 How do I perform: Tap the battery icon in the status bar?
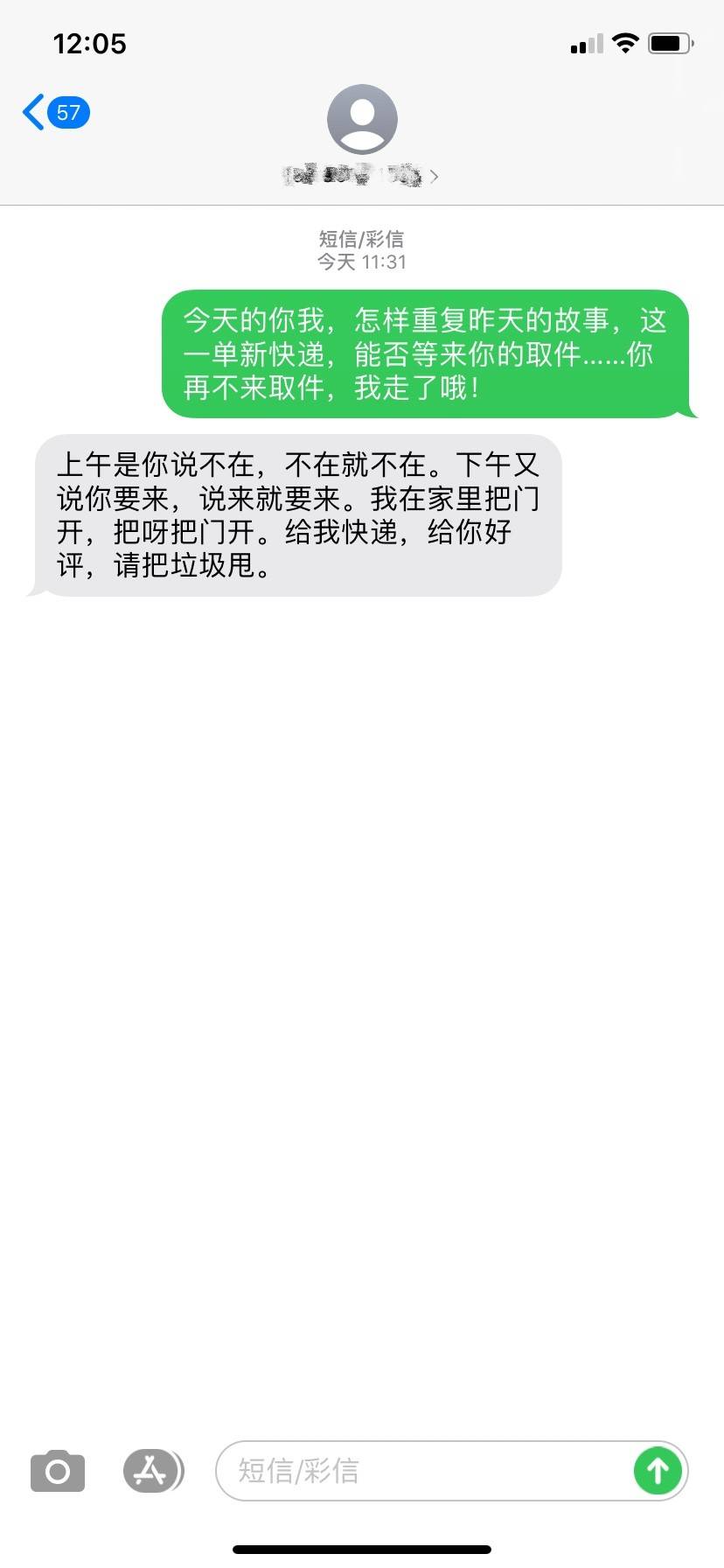pyautogui.click(x=668, y=41)
